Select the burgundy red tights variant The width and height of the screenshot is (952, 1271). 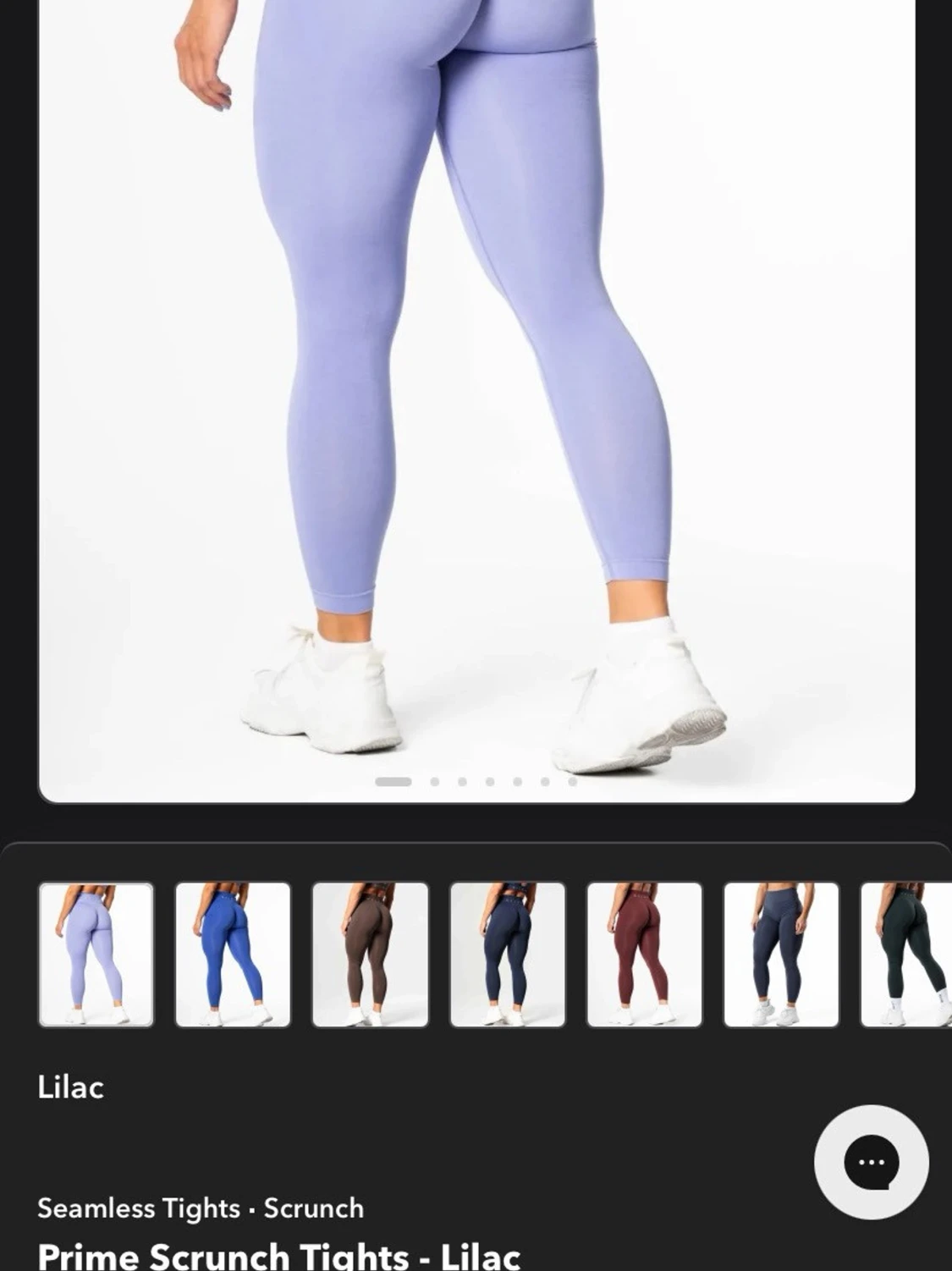click(x=644, y=955)
